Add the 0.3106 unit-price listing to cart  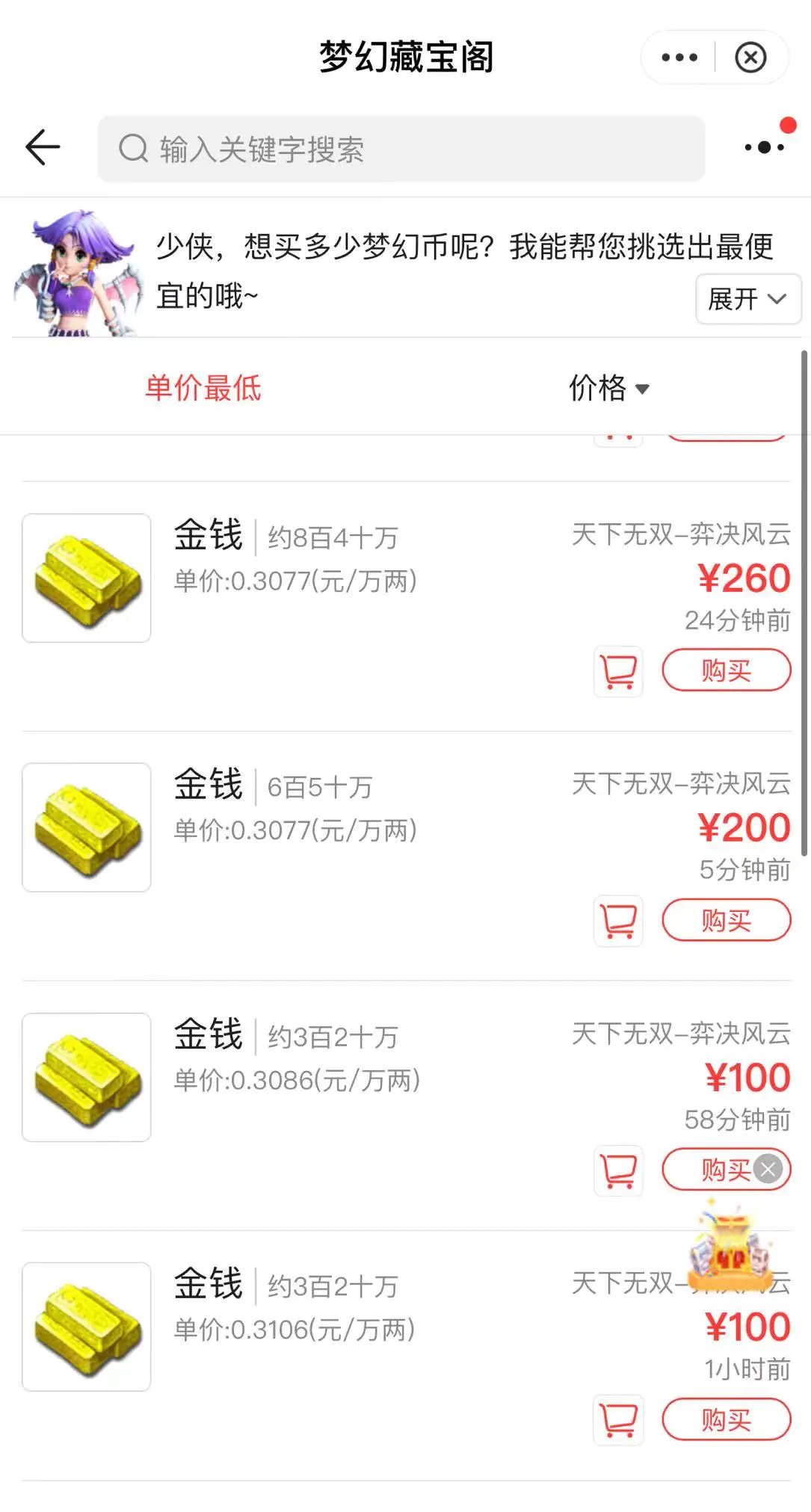(618, 1420)
